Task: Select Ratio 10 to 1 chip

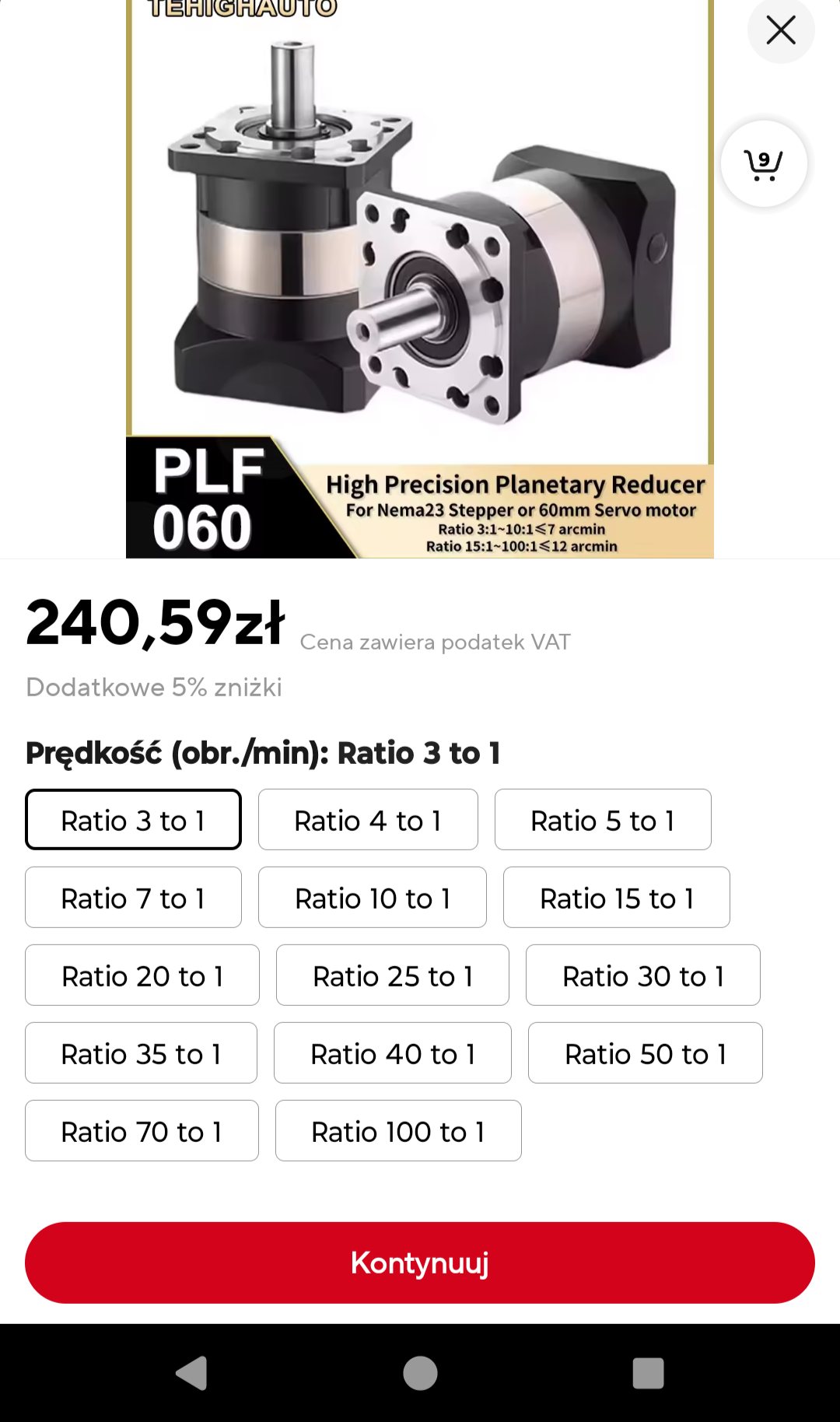Action: [373, 898]
